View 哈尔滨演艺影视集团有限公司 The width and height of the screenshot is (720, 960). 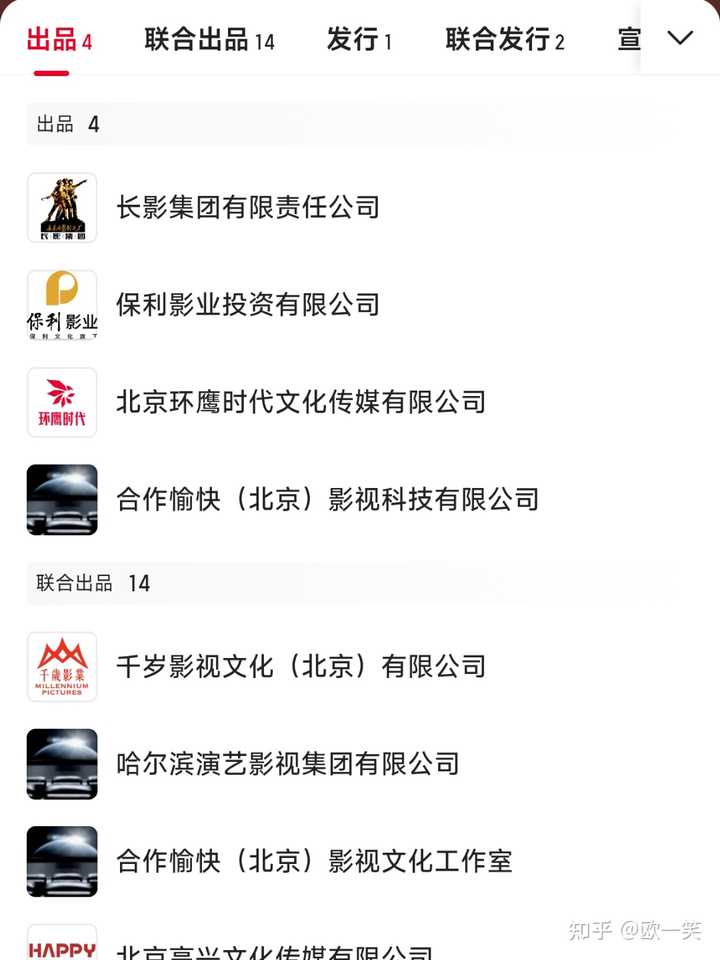tap(288, 764)
